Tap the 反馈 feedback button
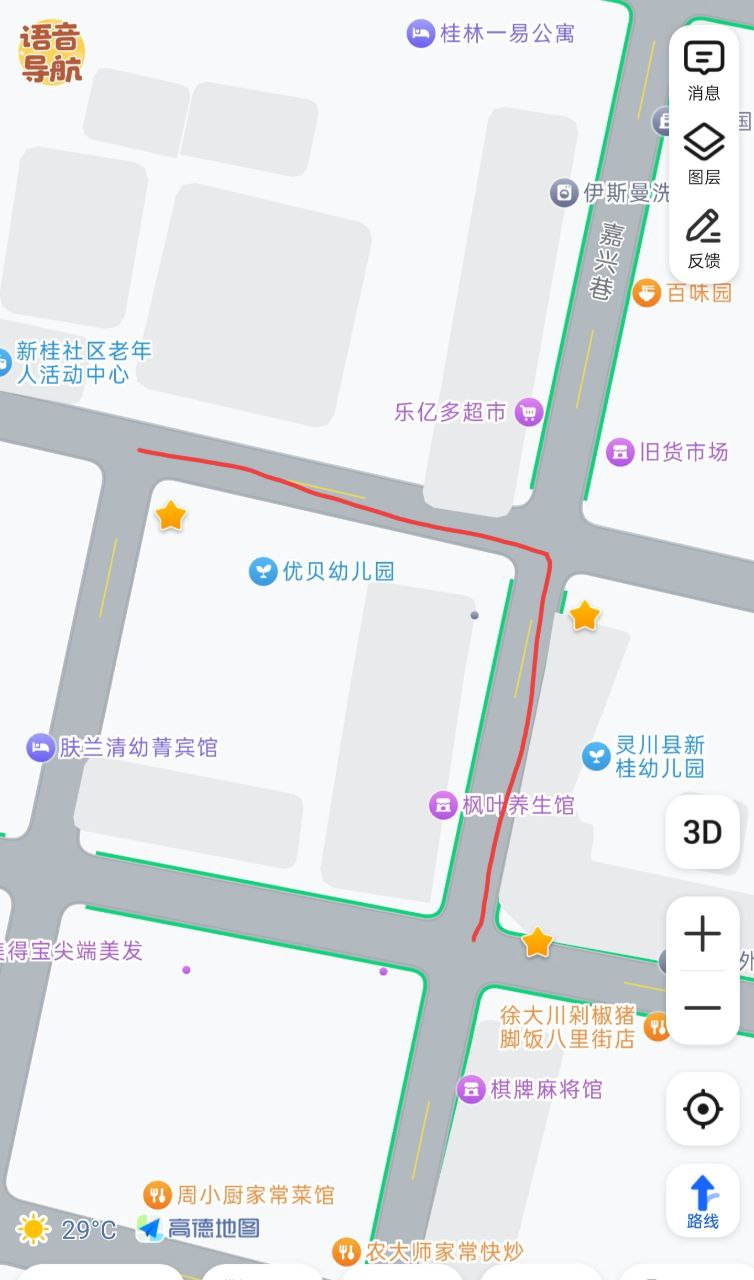Image resolution: width=754 pixels, height=1280 pixels. pyautogui.click(x=703, y=238)
